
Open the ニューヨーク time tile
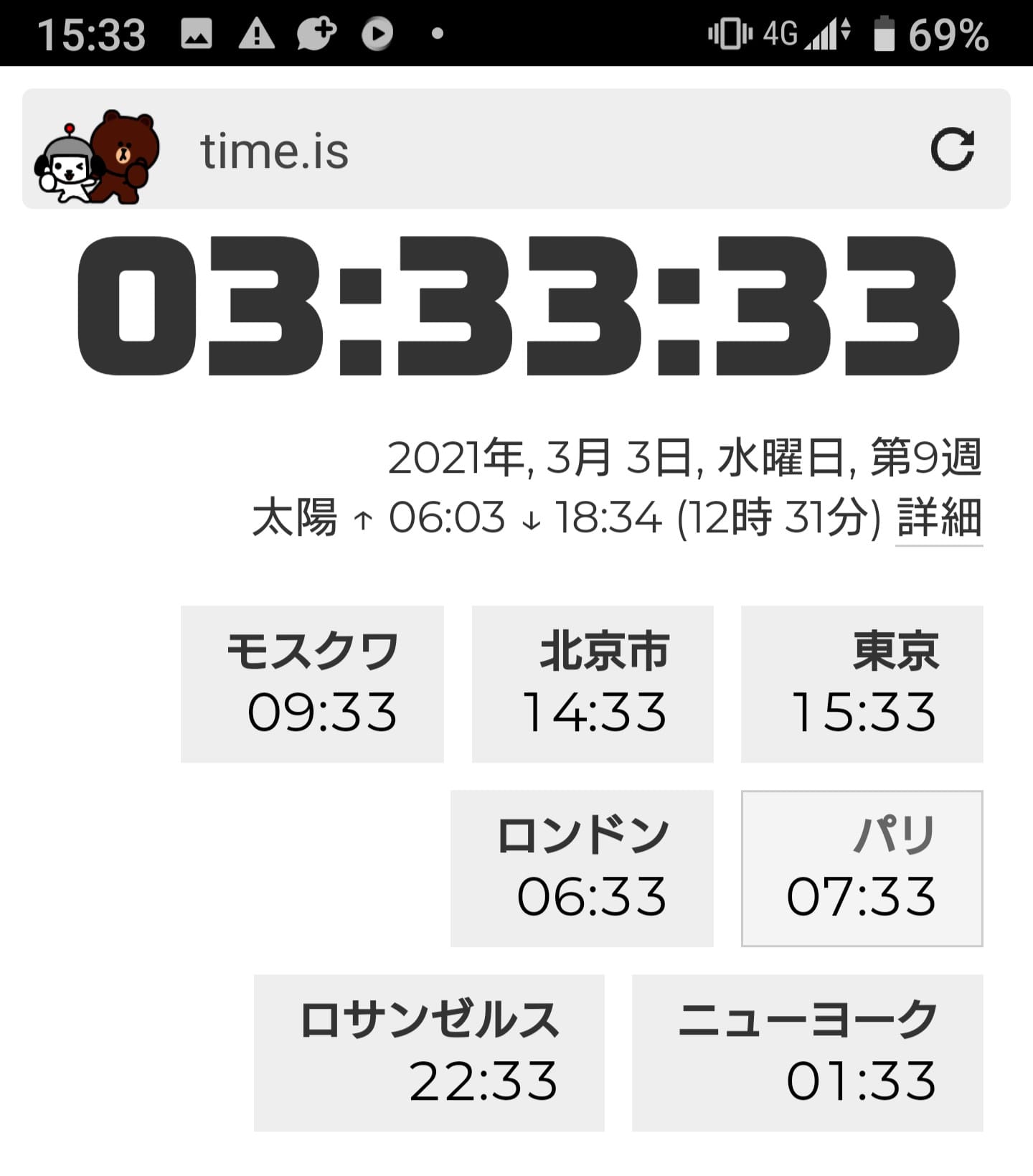coord(807,1053)
